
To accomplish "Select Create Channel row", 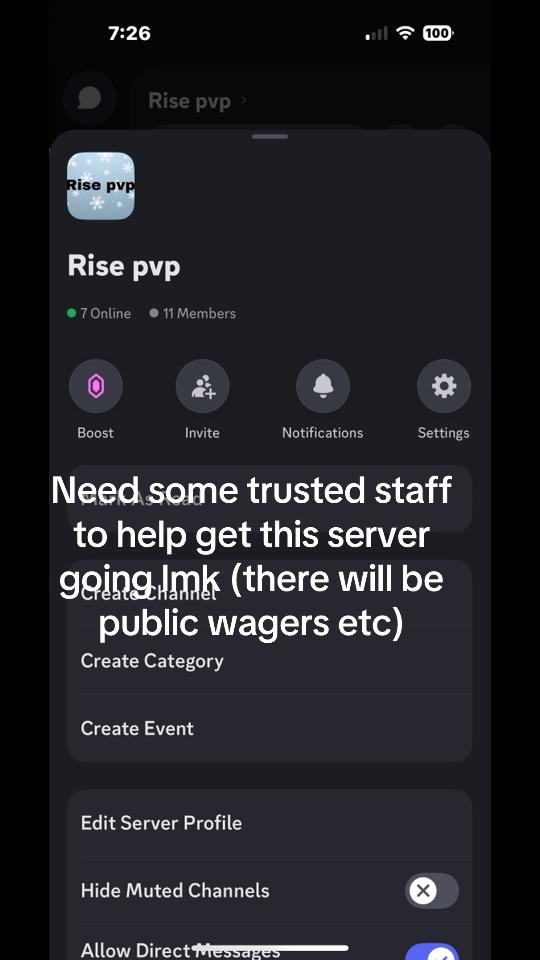I will (x=269, y=593).
